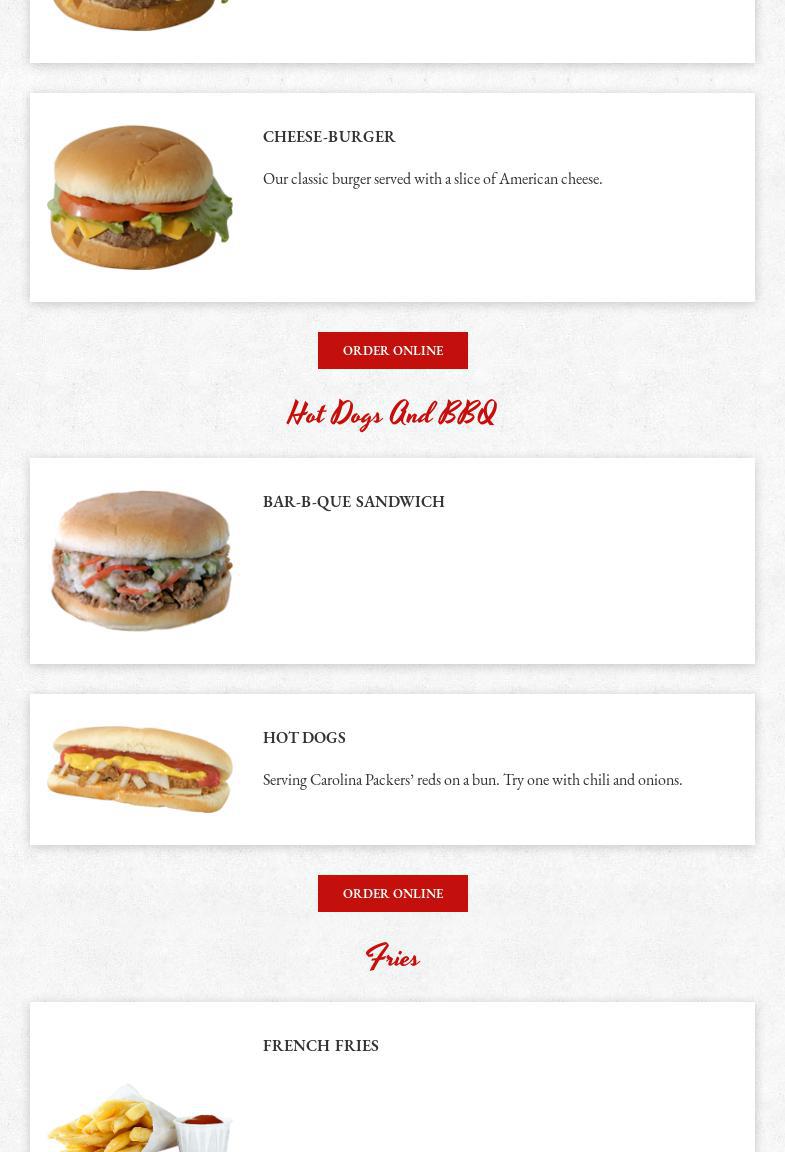Tap Order Online below the Cheese-Burger card
785x1152 pixels.
392,351
